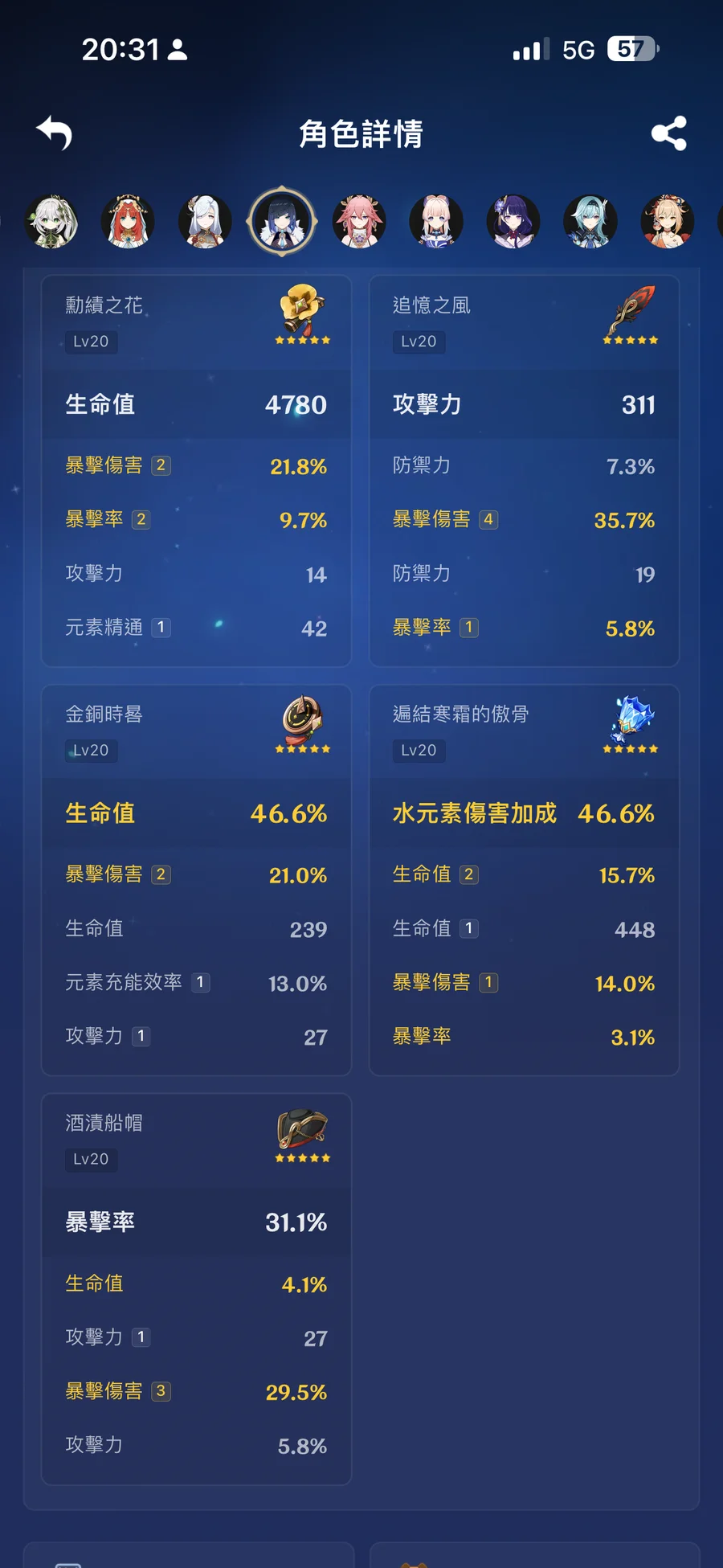This screenshot has height=1568, width=723.
Task: Select the Yelan character avatar
Action: click(282, 221)
